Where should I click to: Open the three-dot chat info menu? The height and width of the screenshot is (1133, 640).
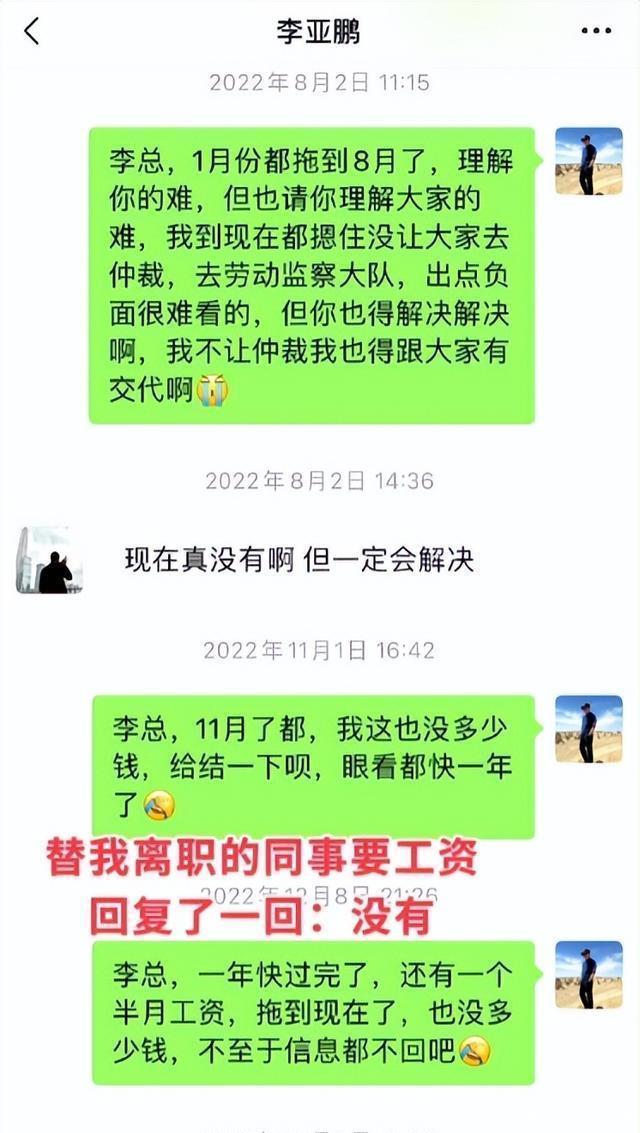[x=596, y=31]
